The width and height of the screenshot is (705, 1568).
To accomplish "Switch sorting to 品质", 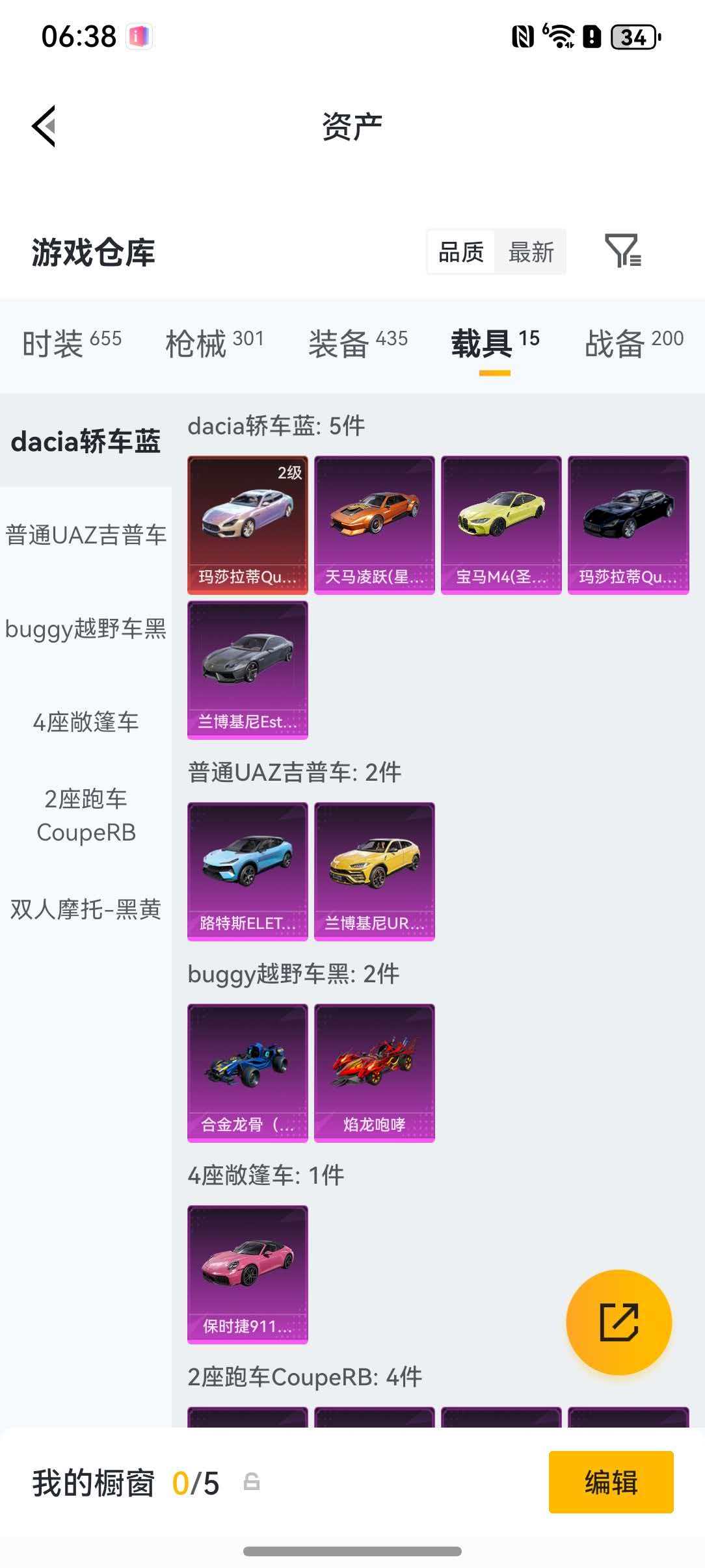I will pos(460,252).
